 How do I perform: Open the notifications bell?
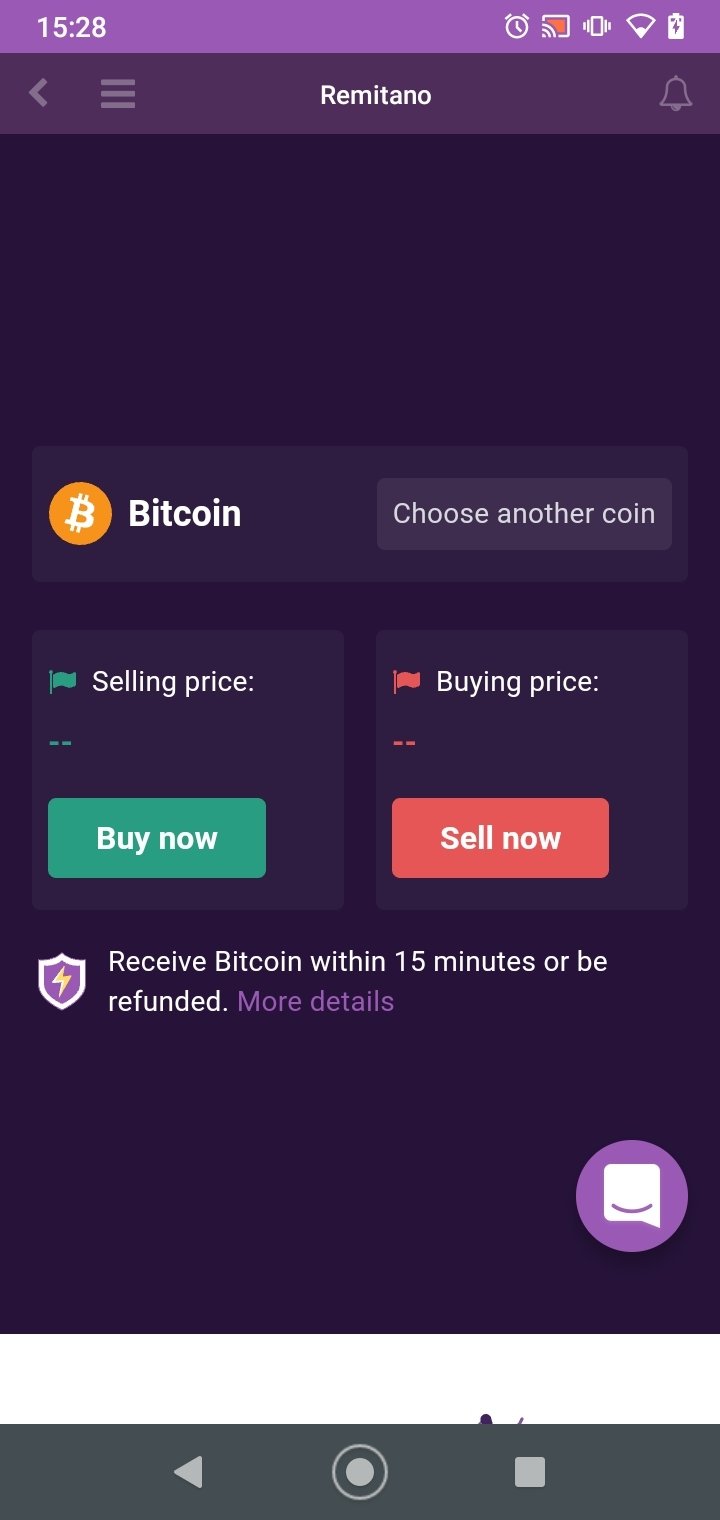[676, 94]
